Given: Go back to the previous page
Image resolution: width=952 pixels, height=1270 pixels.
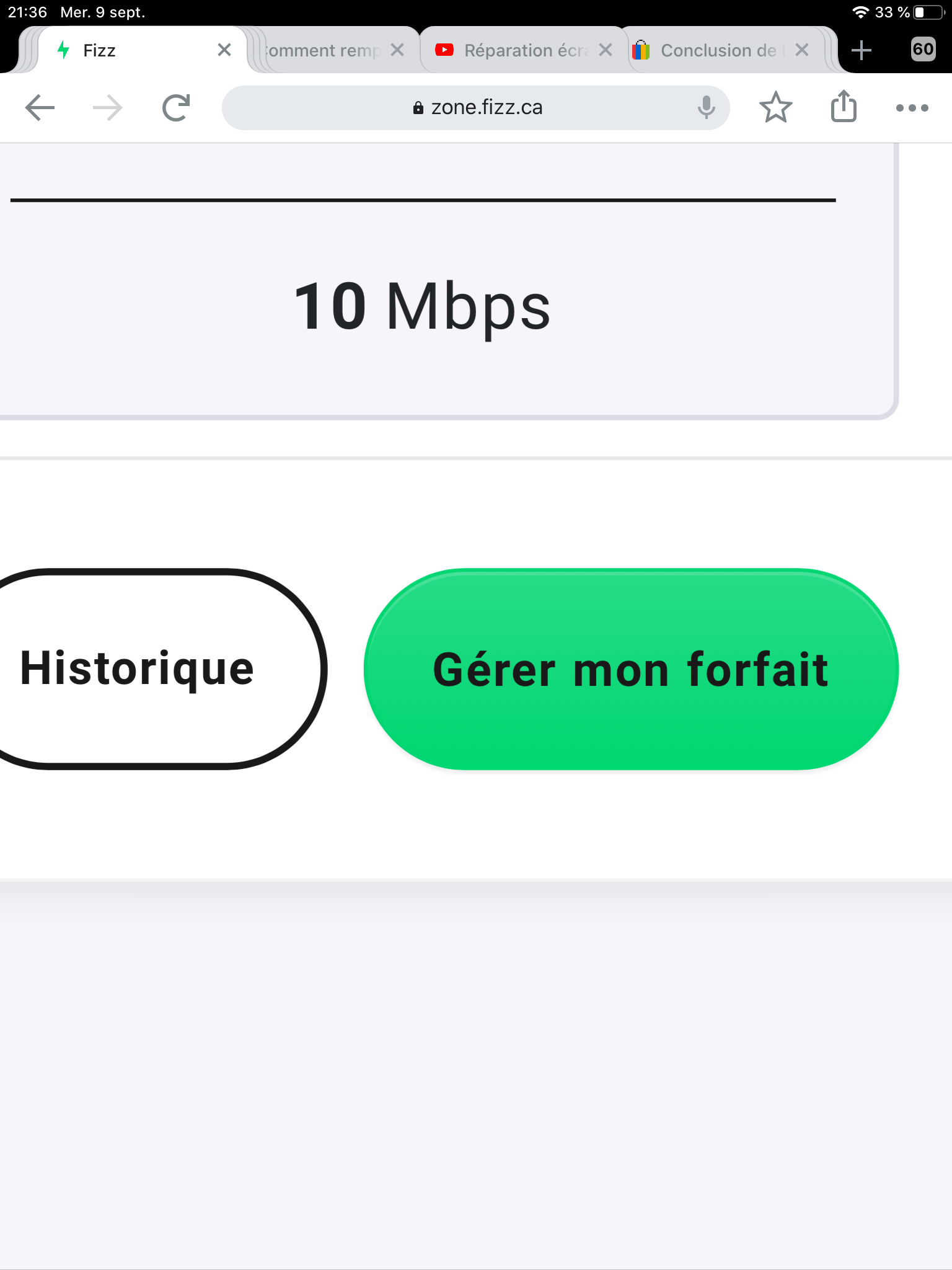Looking at the screenshot, I should [x=40, y=108].
